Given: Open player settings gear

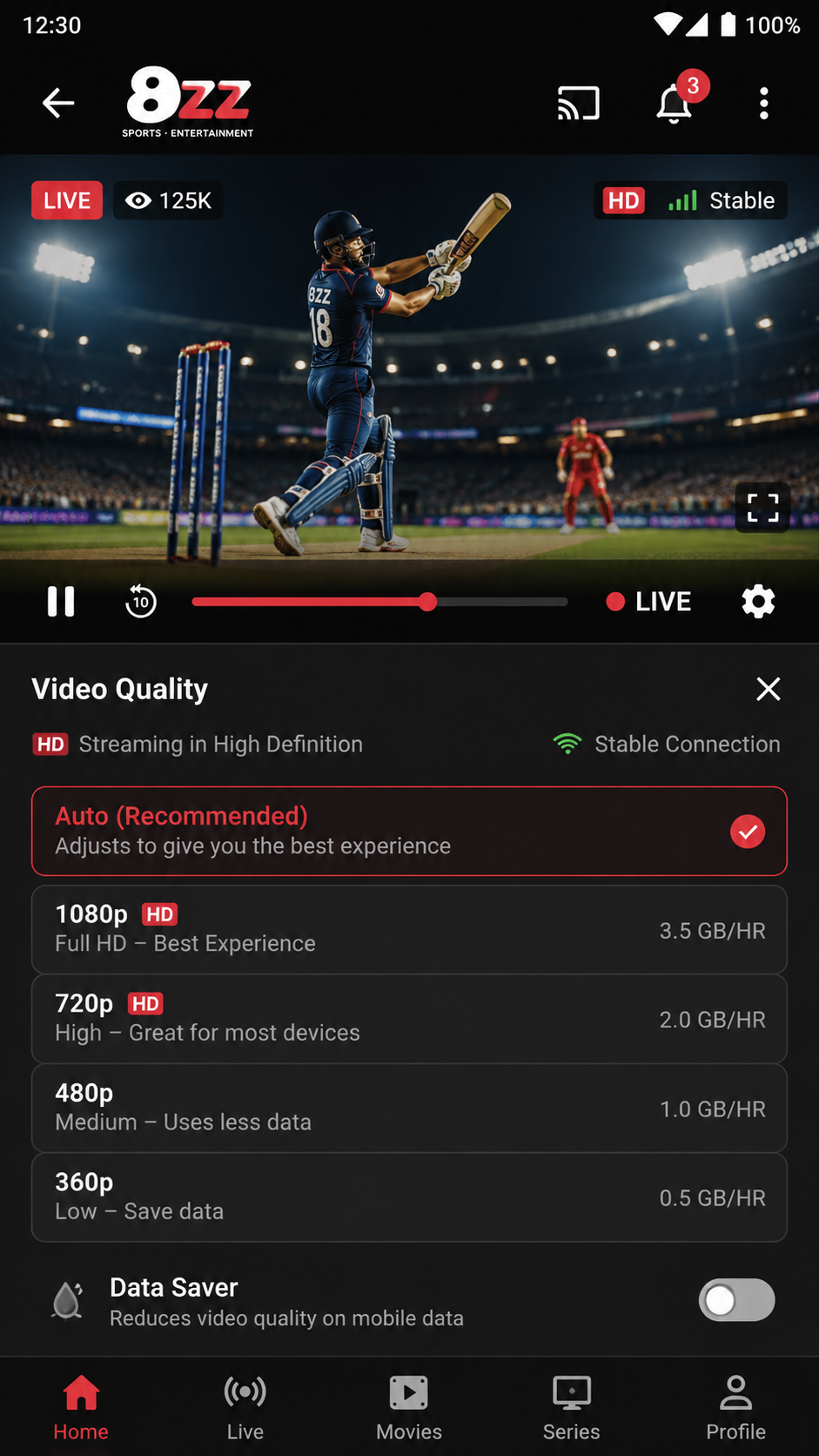Looking at the screenshot, I should tap(758, 601).
